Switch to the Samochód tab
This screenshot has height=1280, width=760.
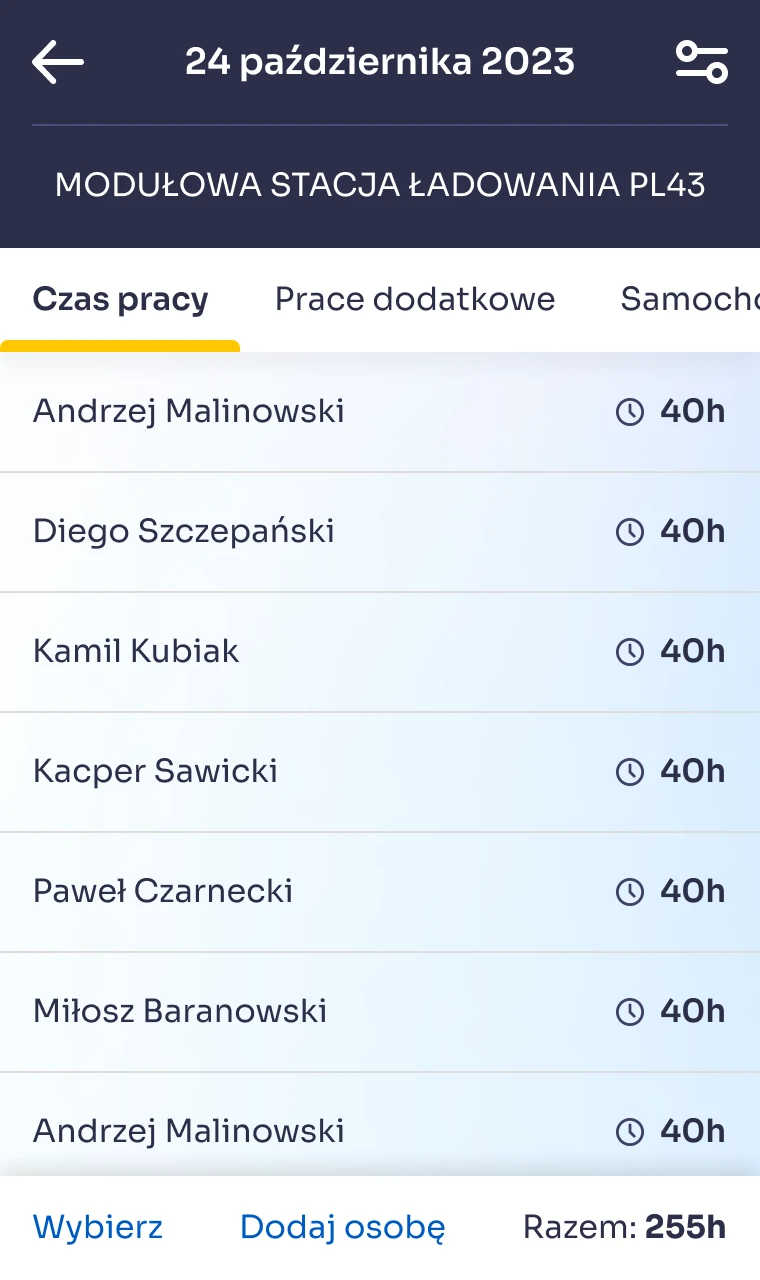pyautogui.click(x=690, y=299)
